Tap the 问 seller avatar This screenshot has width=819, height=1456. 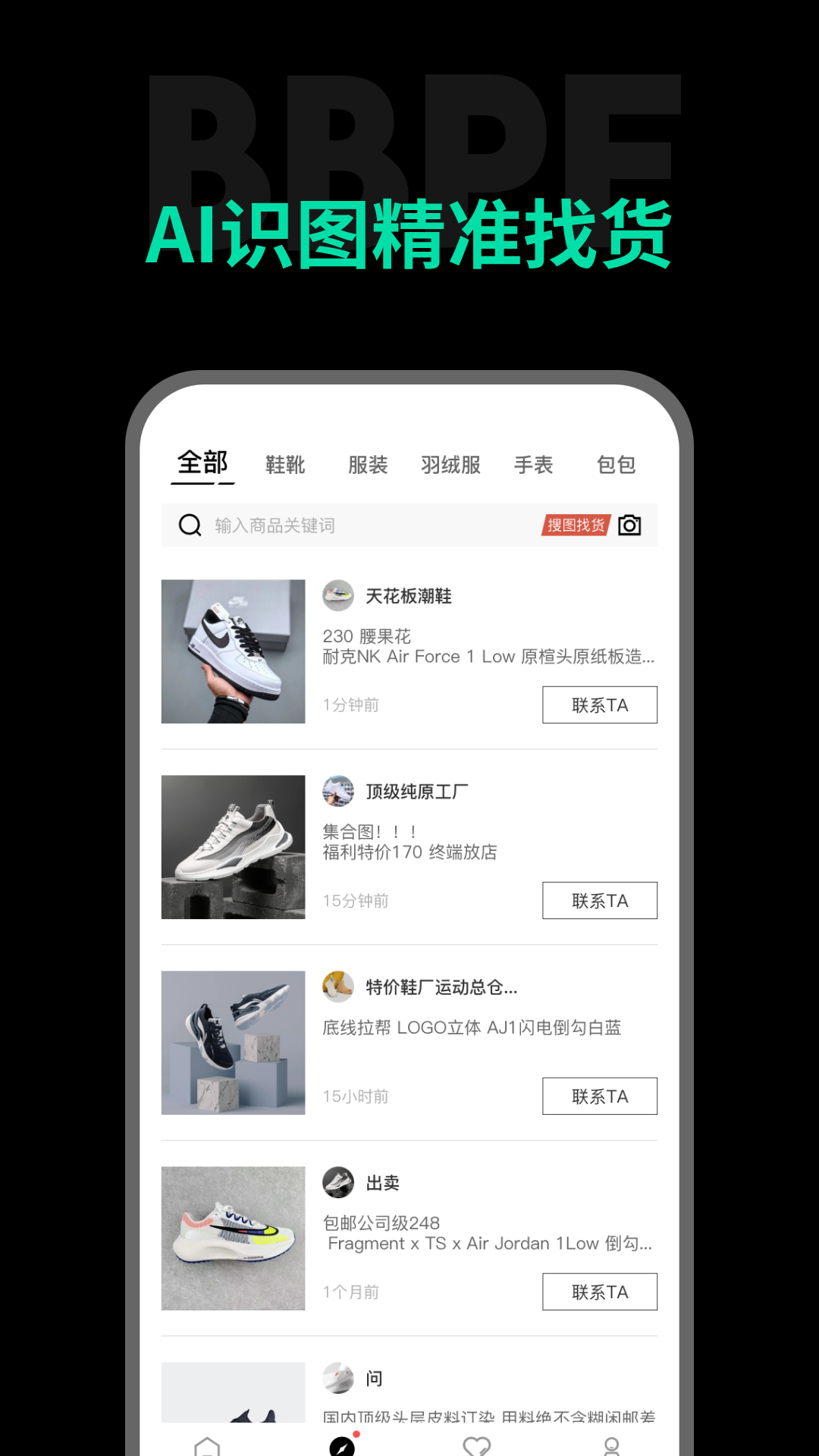point(338,1377)
